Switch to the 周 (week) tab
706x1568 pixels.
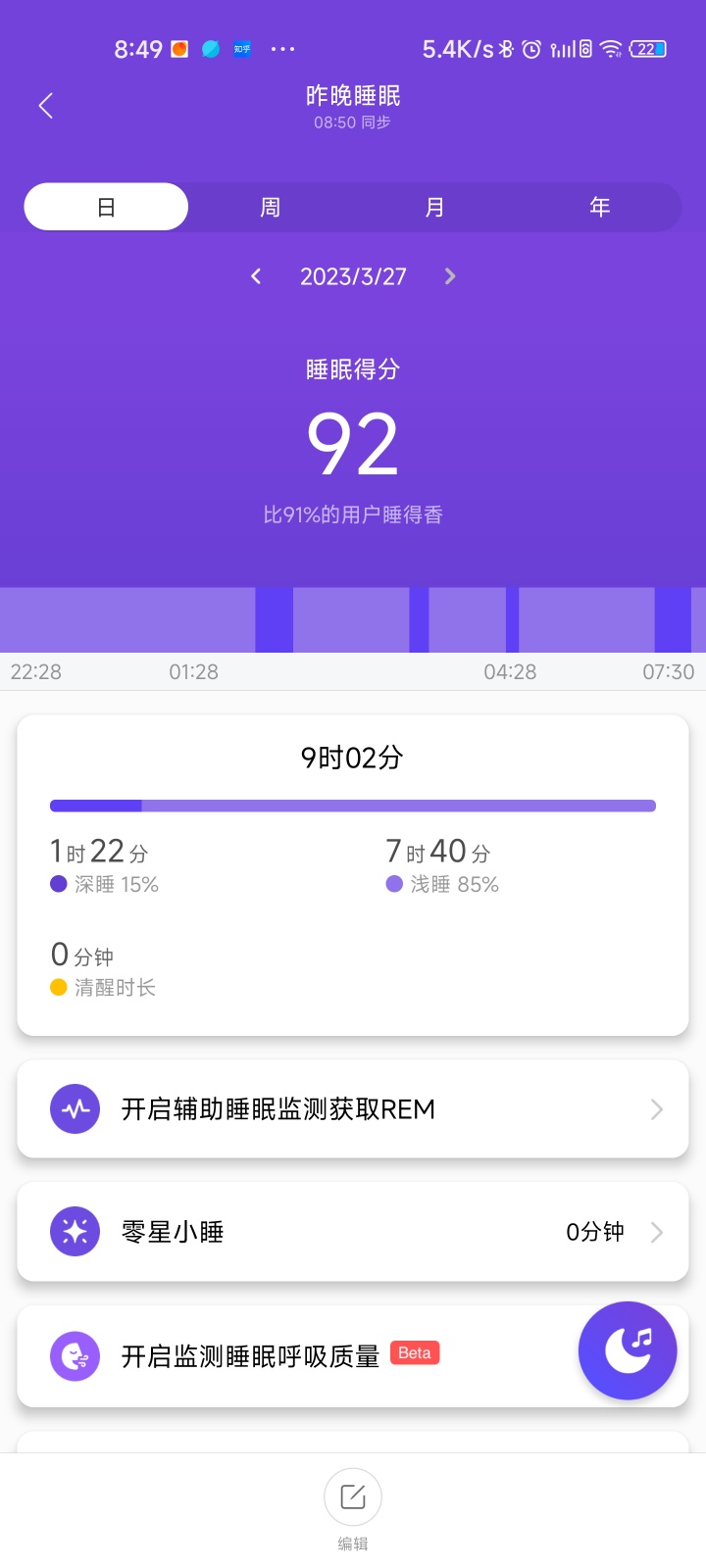click(270, 207)
